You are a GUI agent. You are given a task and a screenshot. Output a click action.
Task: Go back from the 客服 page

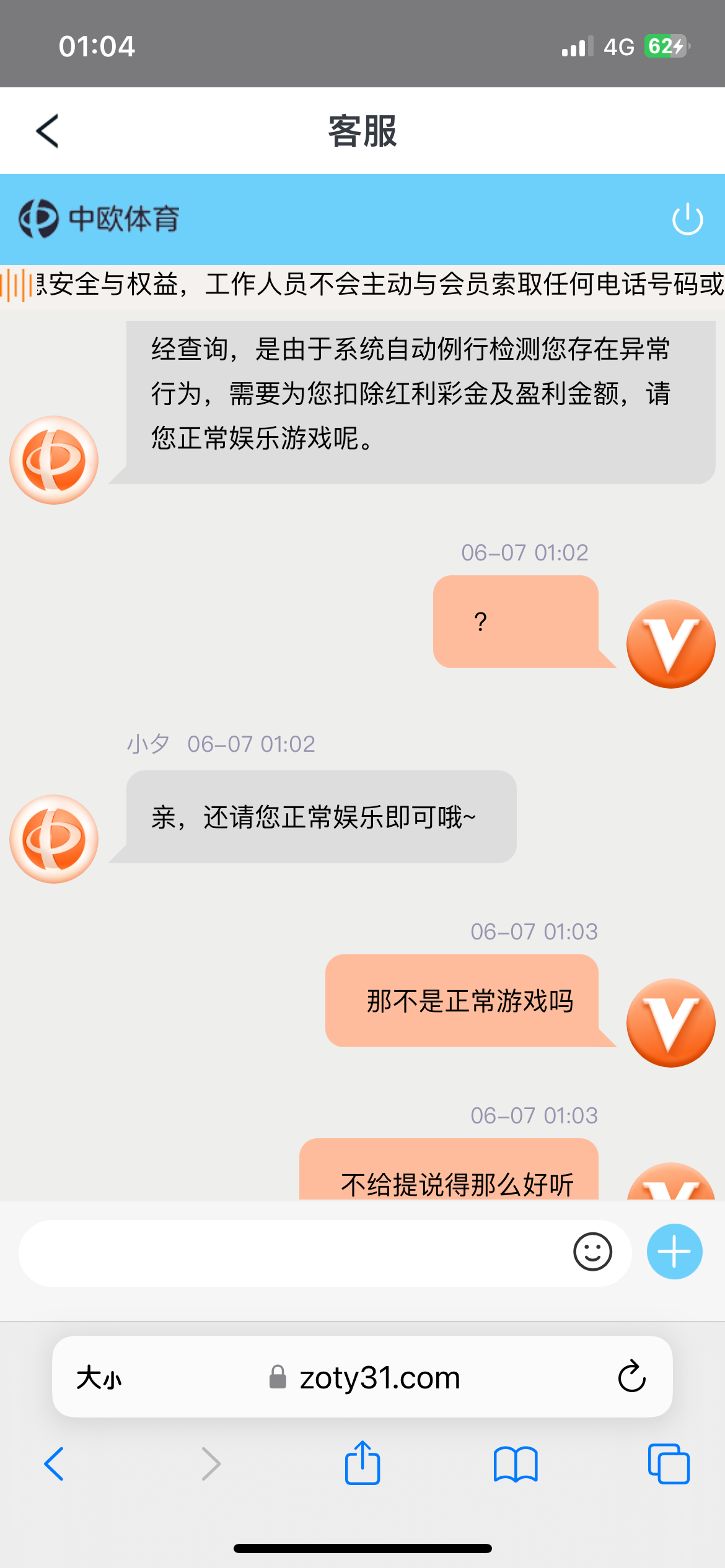[x=48, y=131]
